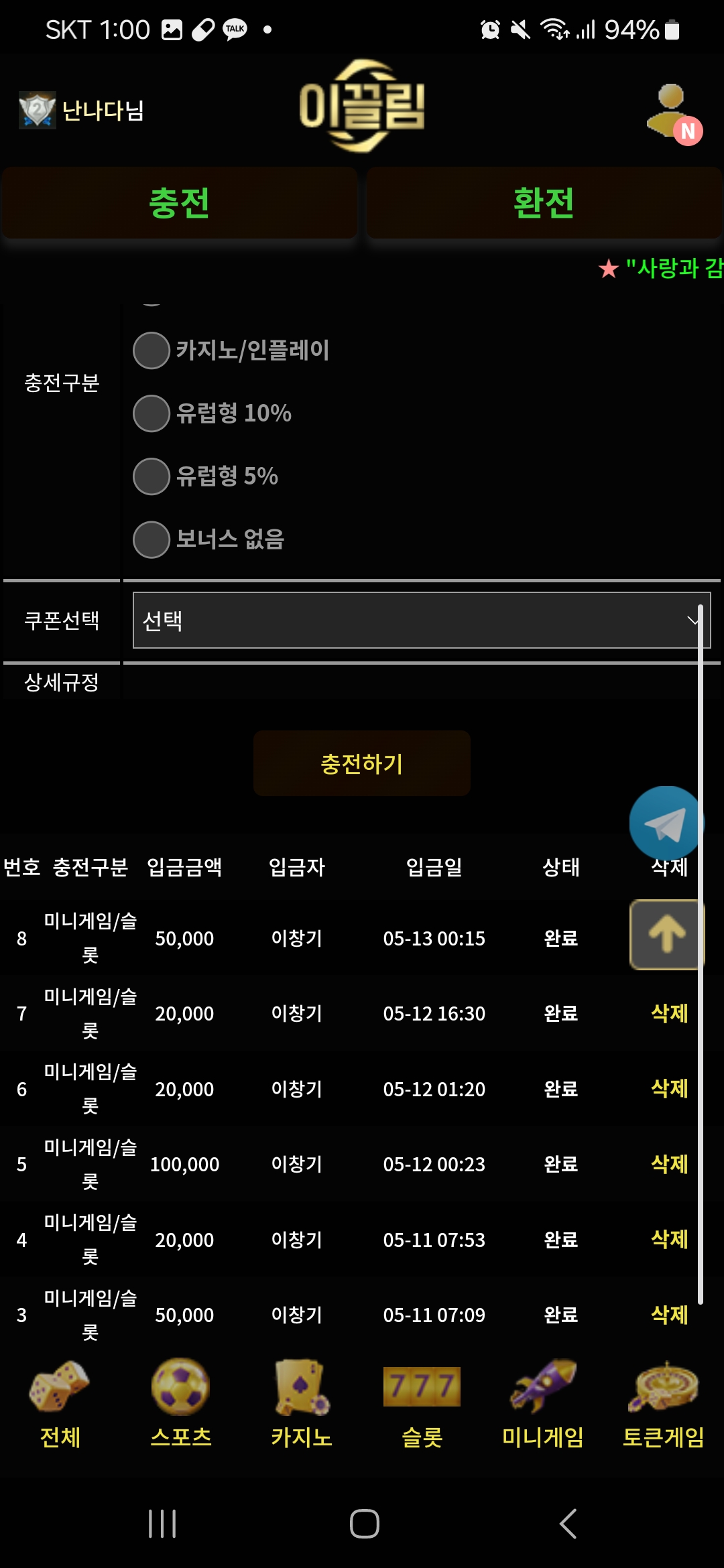Jump to top with the arrow button

click(666, 934)
